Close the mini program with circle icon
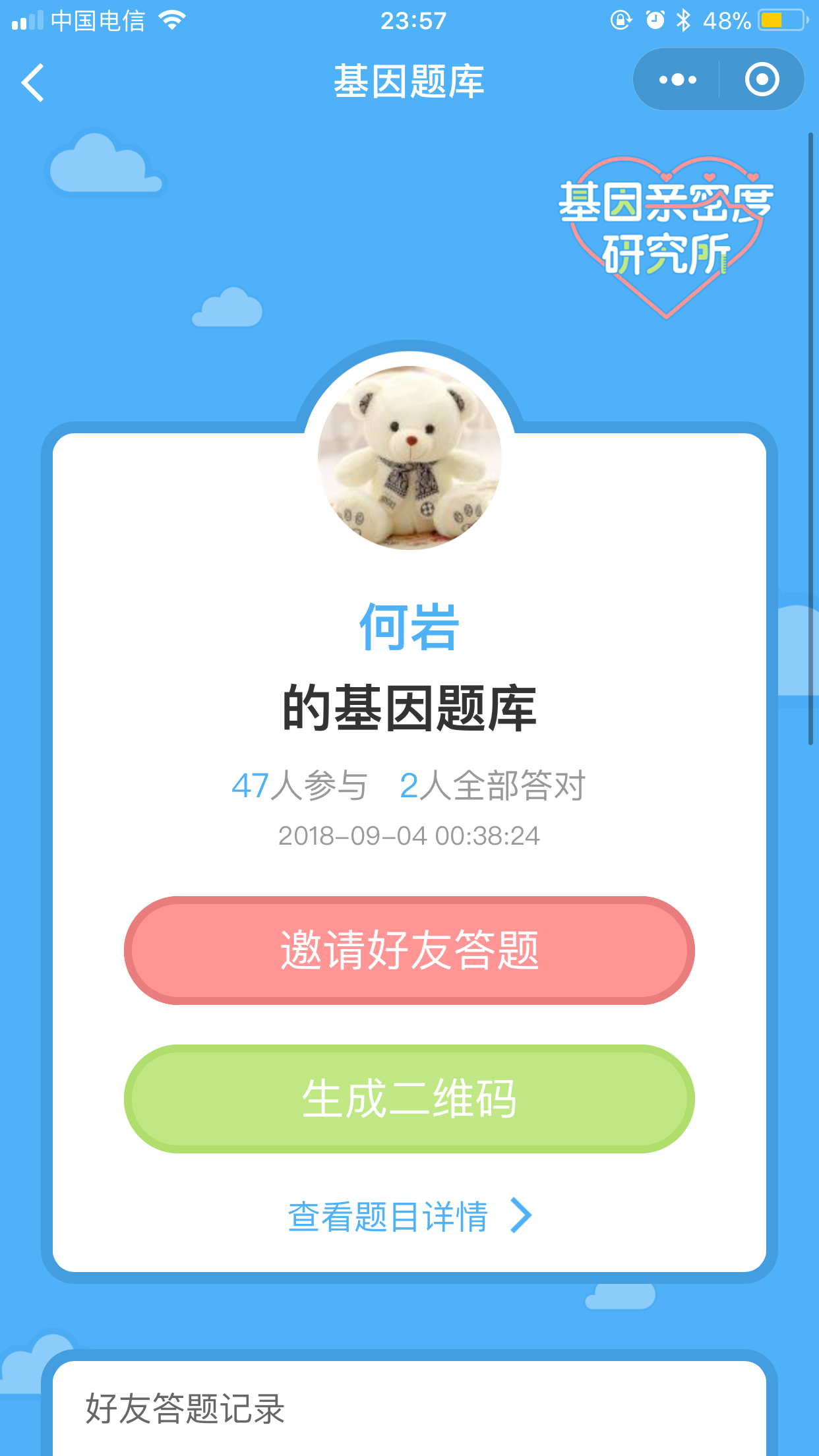Image resolution: width=819 pixels, height=1456 pixels. click(762, 80)
